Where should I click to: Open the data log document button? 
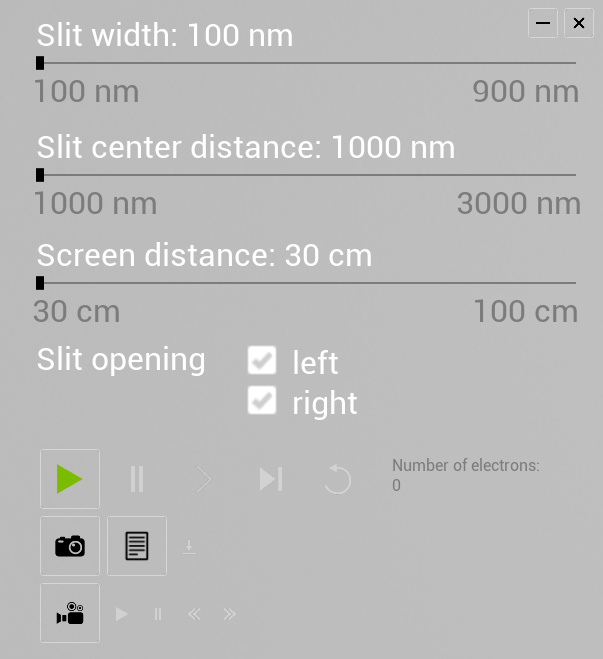[137, 546]
